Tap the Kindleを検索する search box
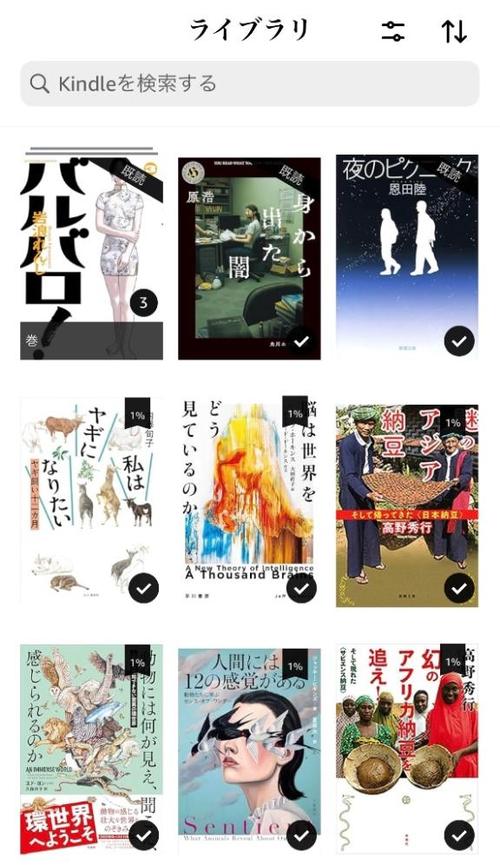500x865 pixels. (x=249, y=83)
